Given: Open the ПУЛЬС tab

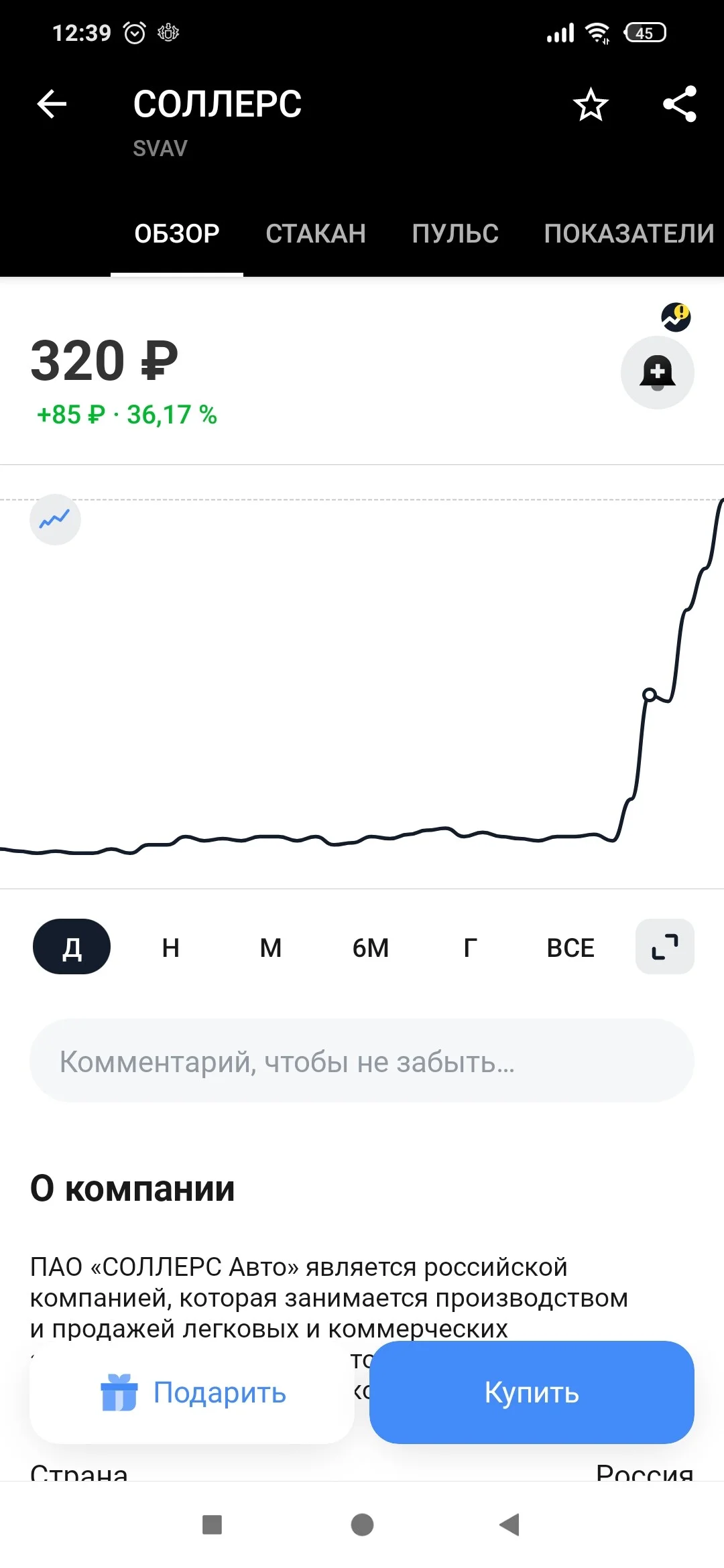Looking at the screenshot, I should pos(455,233).
